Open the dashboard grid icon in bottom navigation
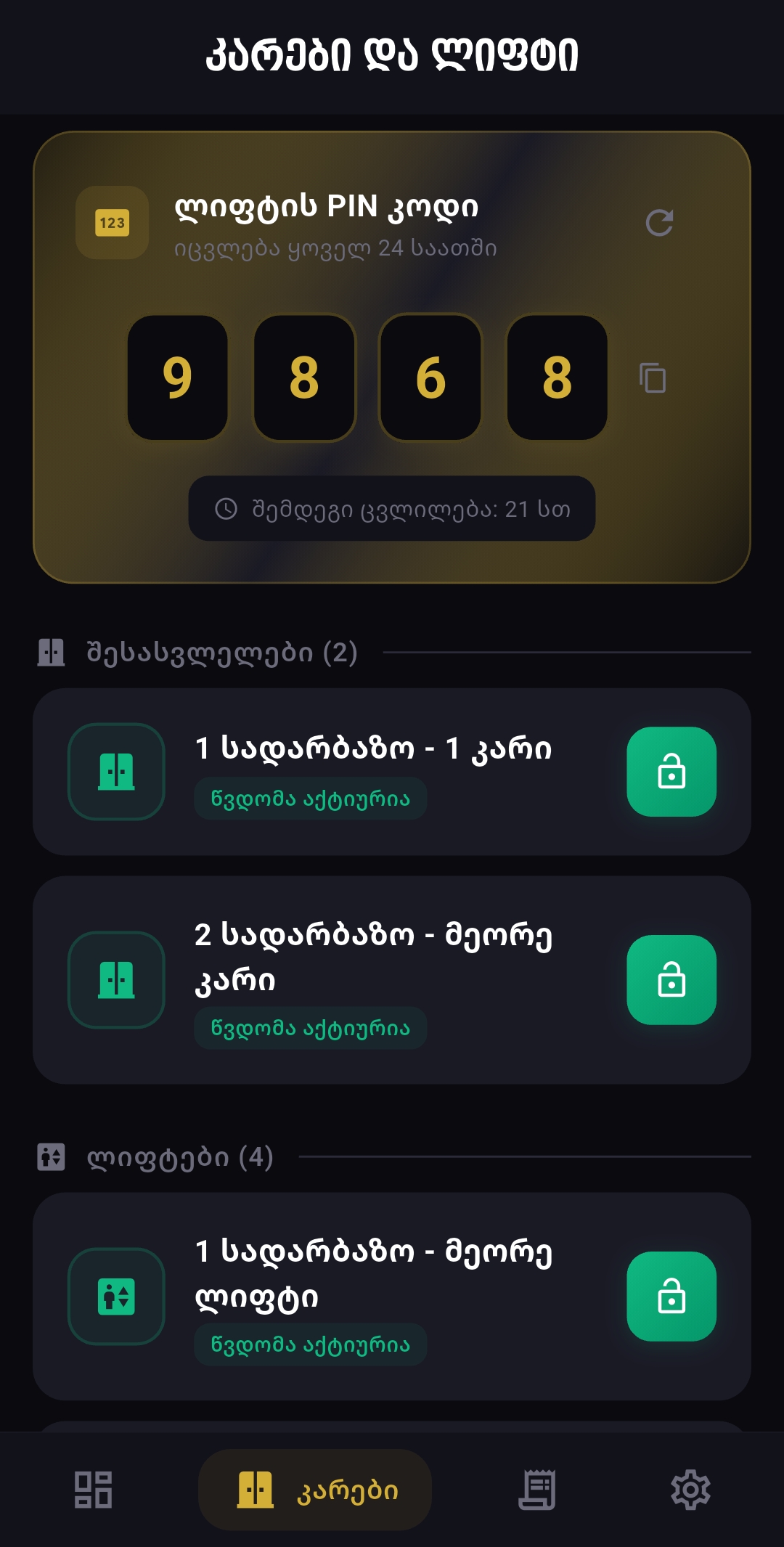 94,1490
